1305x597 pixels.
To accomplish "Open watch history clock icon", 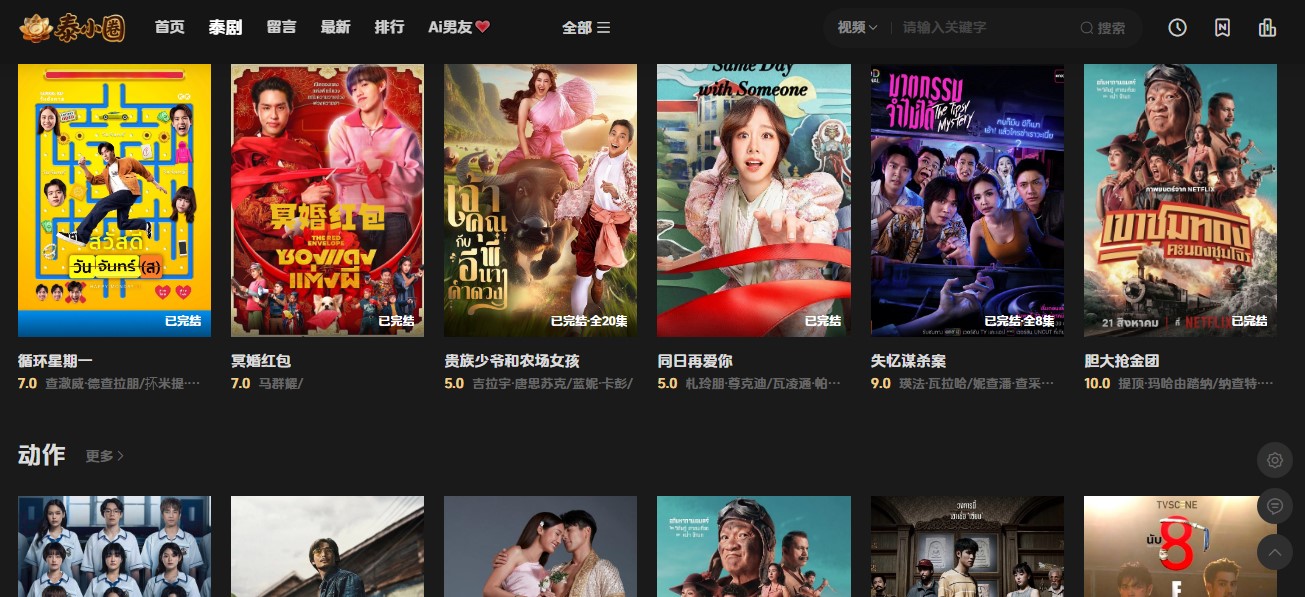I will pyautogui.click(x=1177, y=28).
